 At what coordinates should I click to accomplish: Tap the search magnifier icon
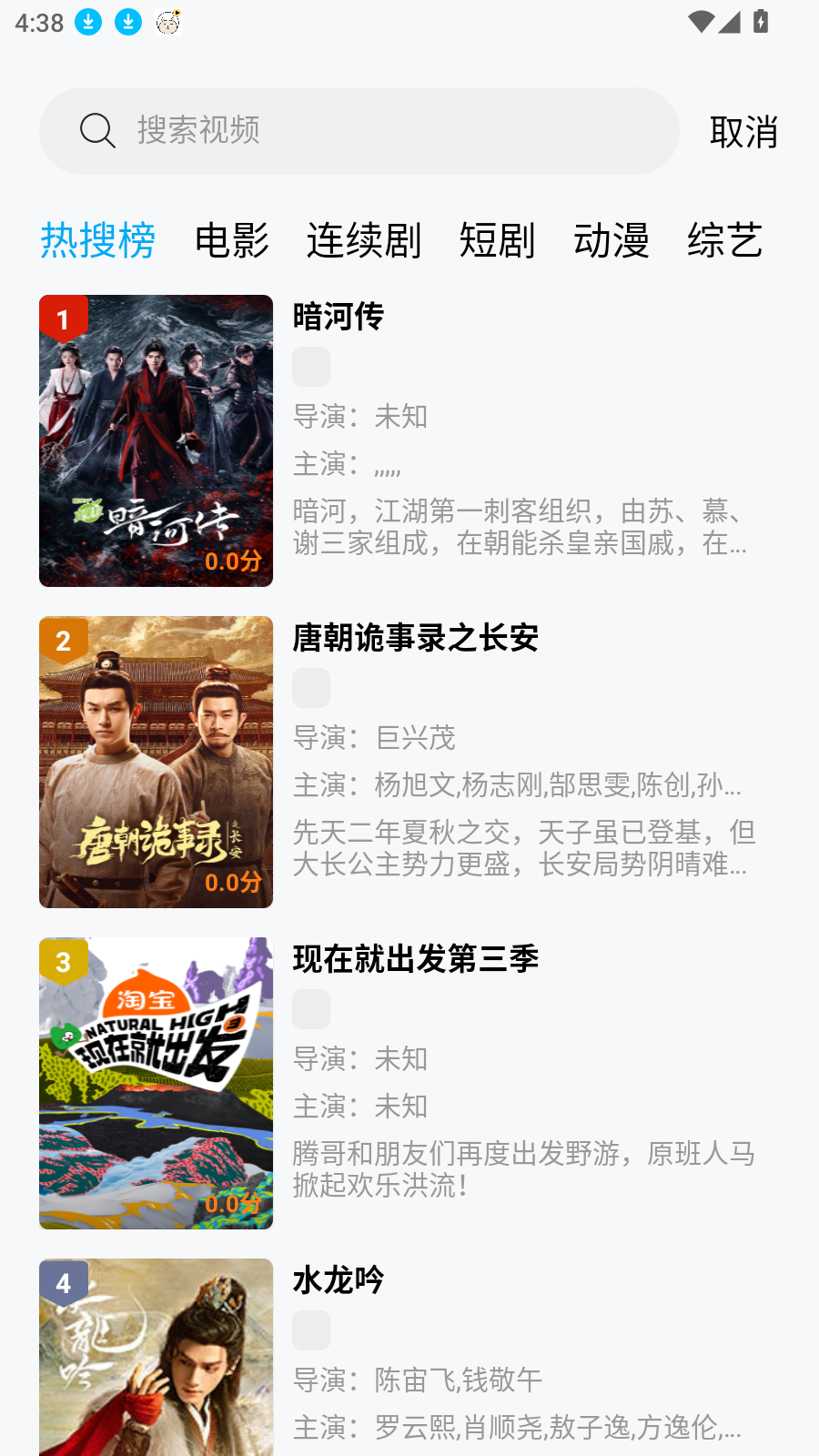pos(96,130)
